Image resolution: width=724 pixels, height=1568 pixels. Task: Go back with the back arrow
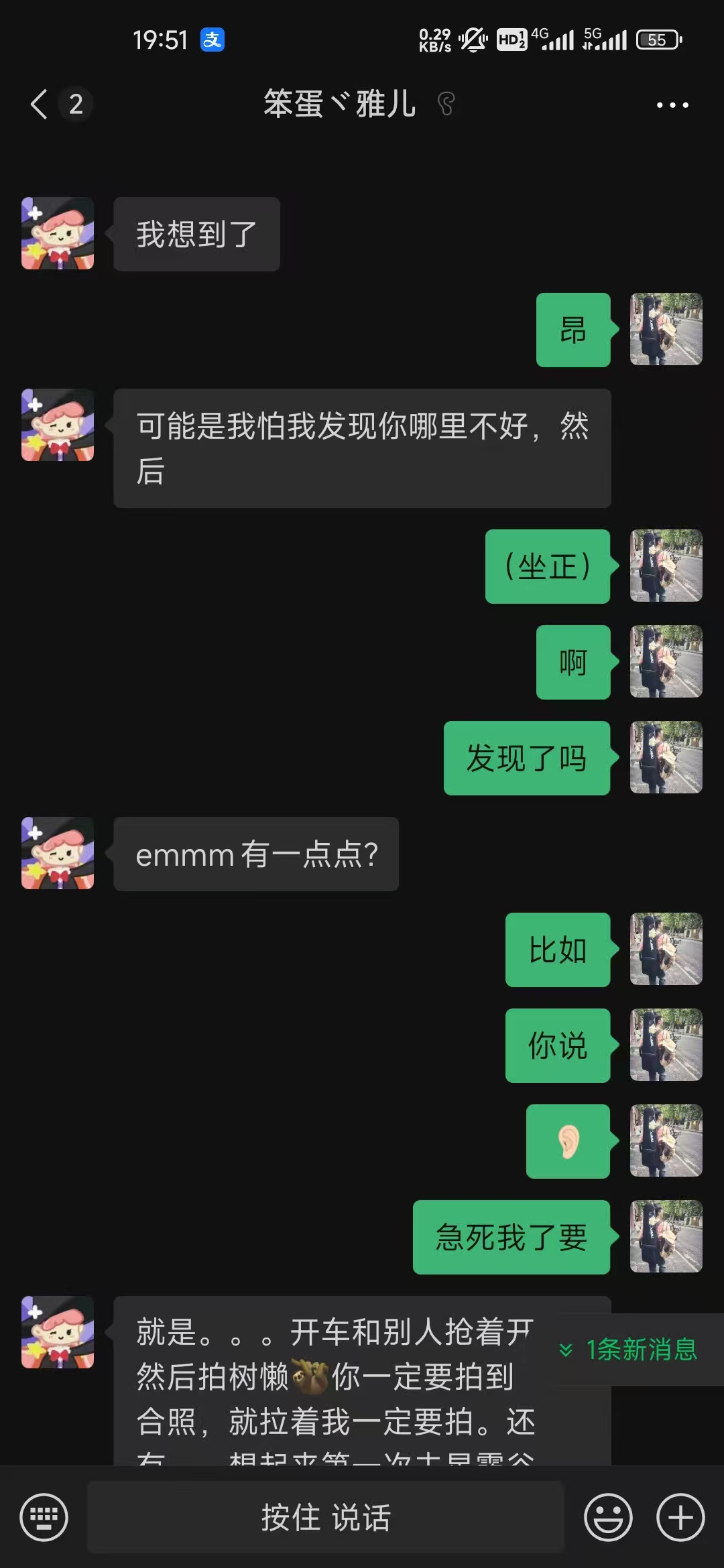point(38,104)
